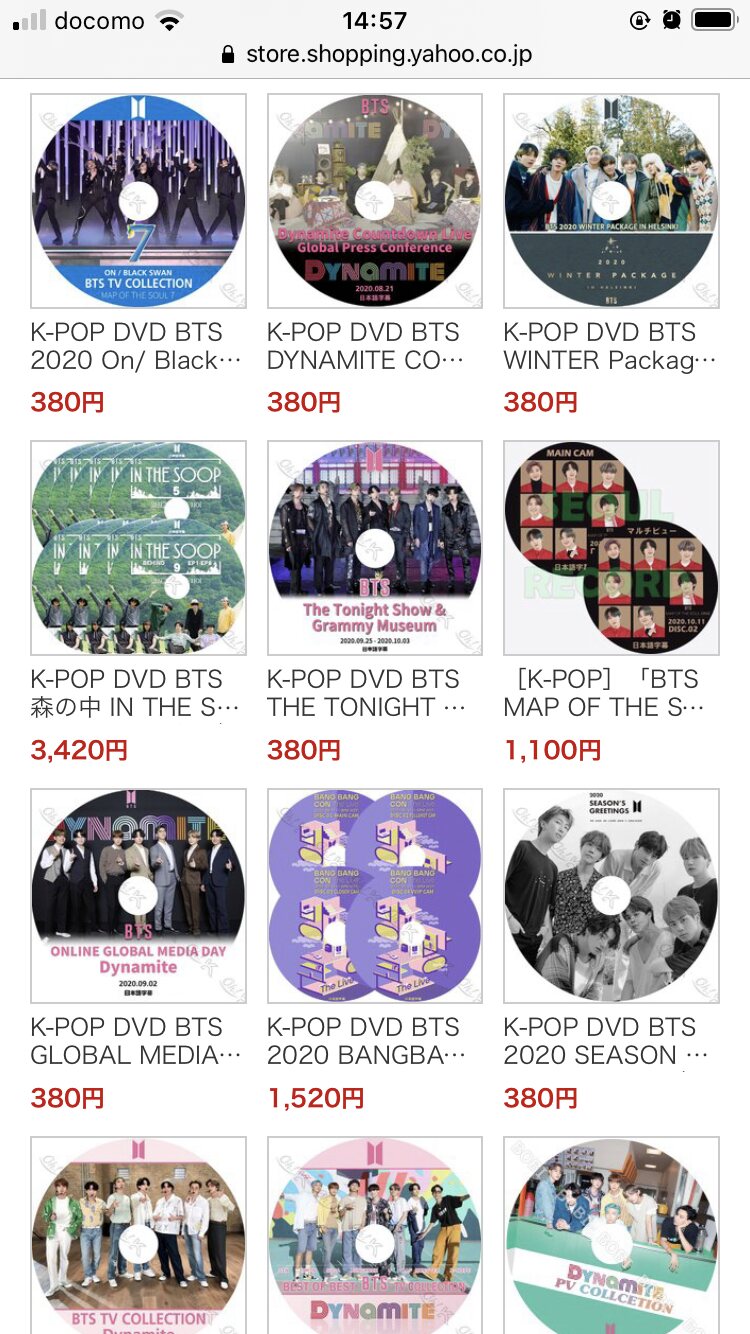Open the BTS Global Media Day DVD
Image resolution: width=750 pixels, height=1334 pixels.
pyautogui.click(x=138, y=896)
